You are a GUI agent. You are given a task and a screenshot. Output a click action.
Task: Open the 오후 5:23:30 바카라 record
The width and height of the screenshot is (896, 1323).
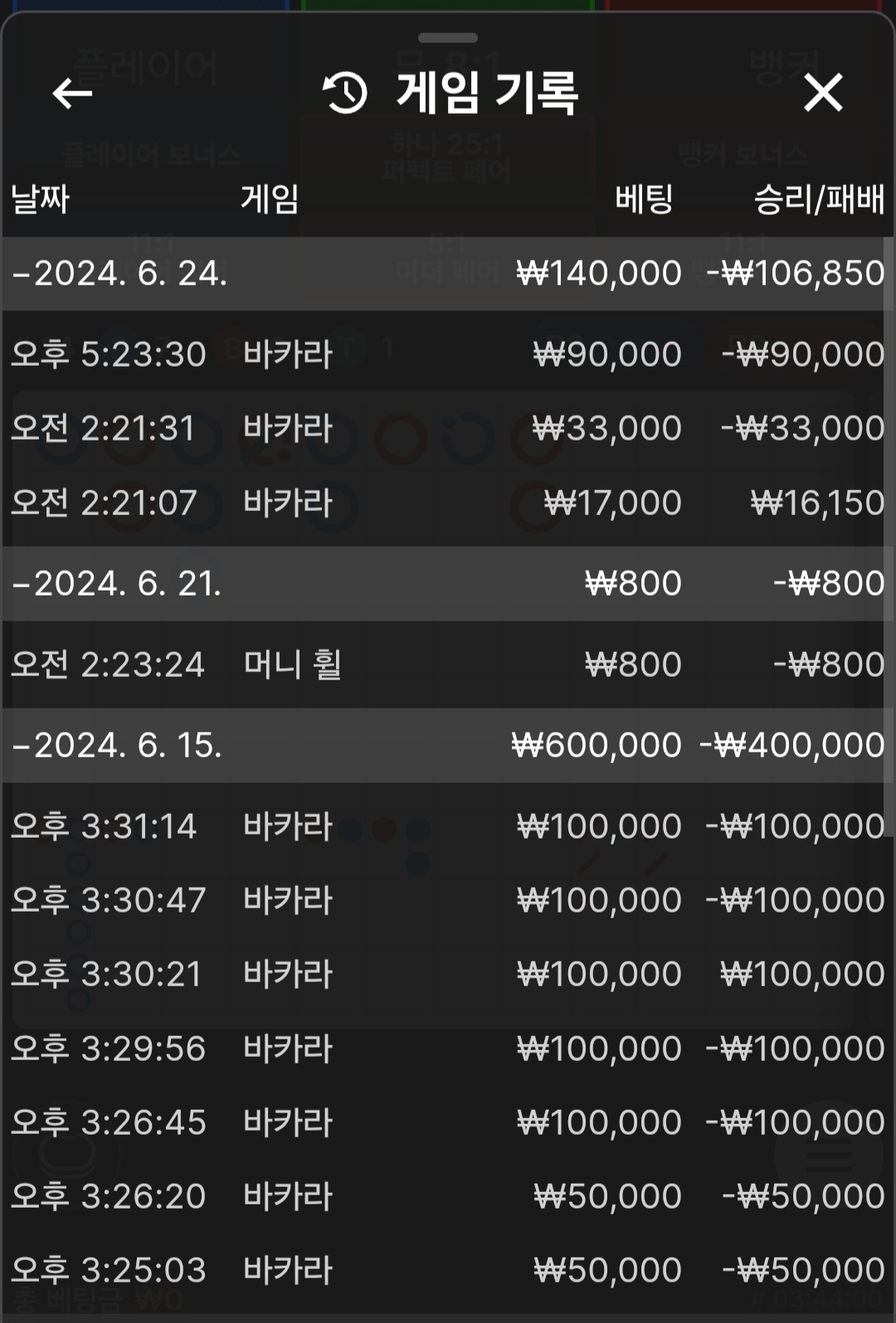[446, 354]
